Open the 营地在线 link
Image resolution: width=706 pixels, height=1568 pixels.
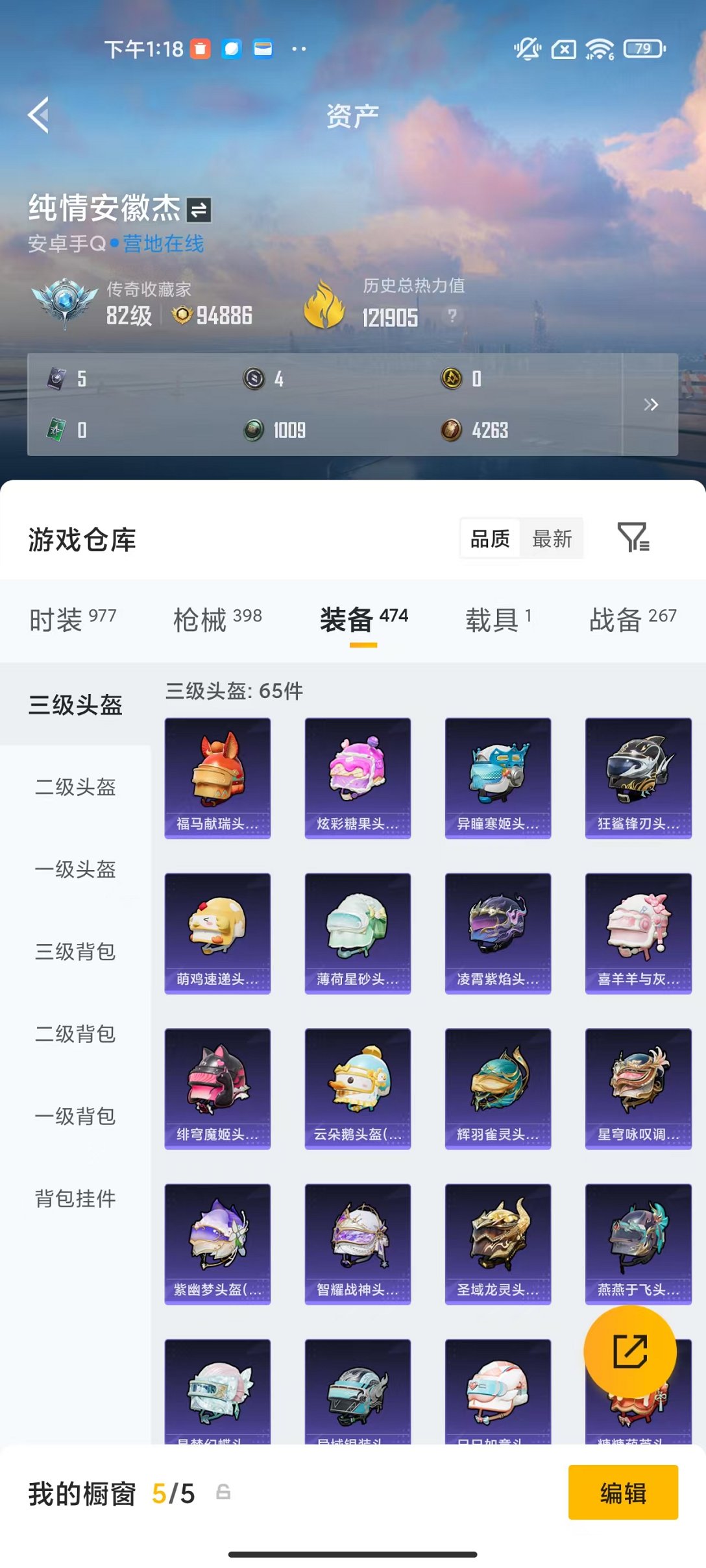coord(162,243)
